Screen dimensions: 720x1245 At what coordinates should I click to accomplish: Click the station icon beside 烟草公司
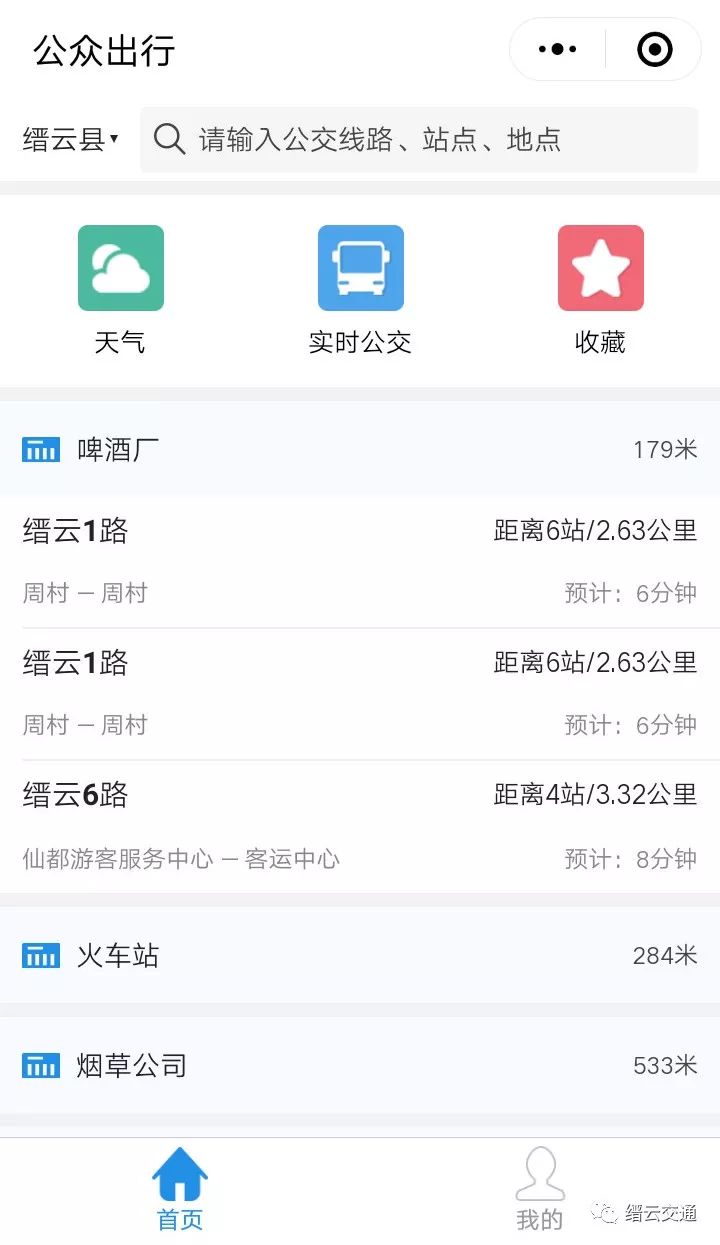tap(40, 1066)
